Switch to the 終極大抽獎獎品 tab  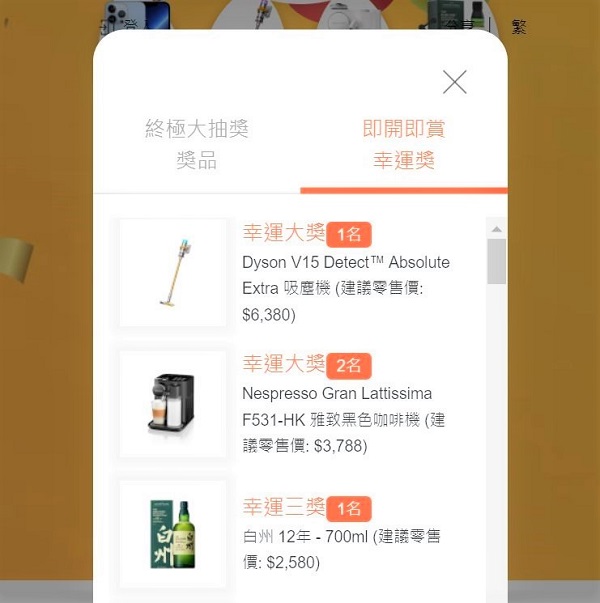point(196,144)
